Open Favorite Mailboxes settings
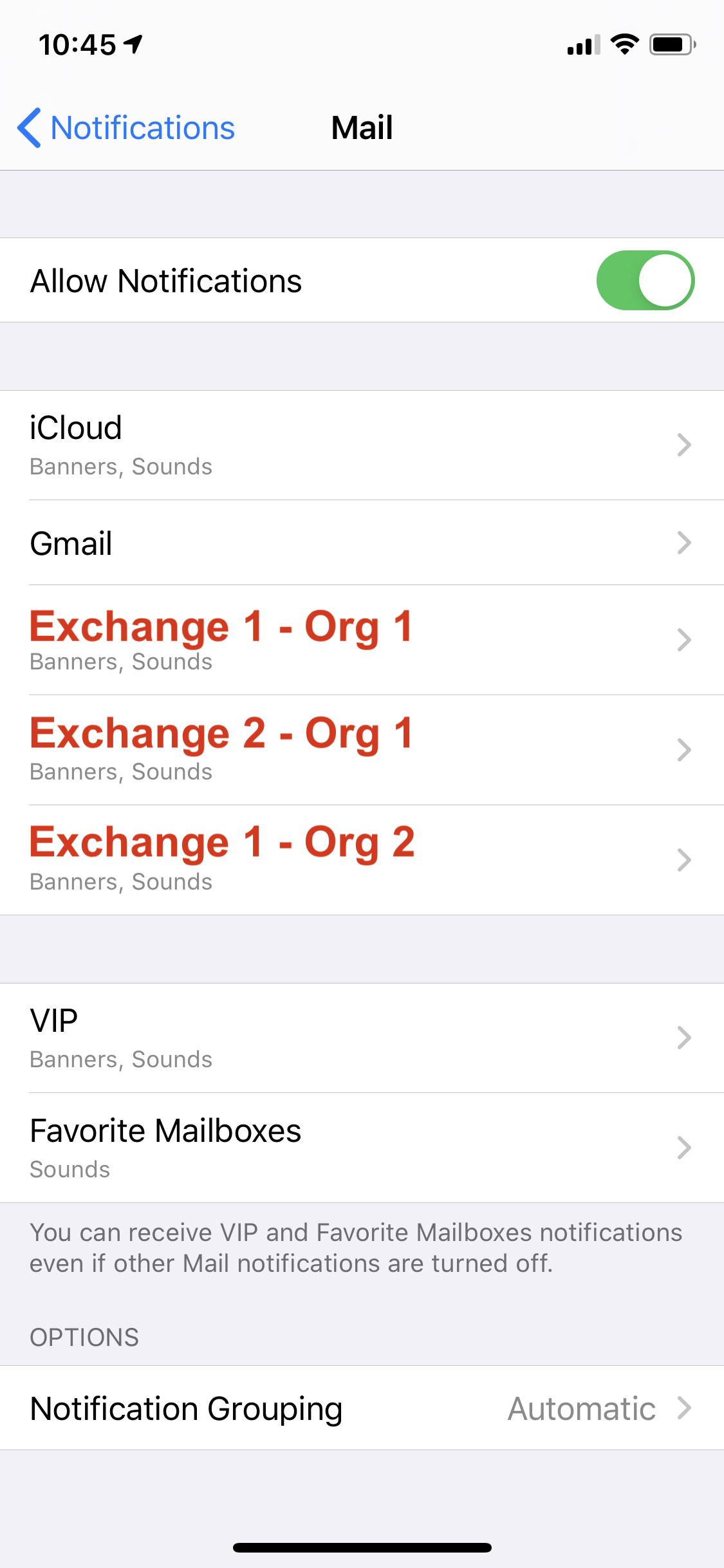 (360, 1148)
